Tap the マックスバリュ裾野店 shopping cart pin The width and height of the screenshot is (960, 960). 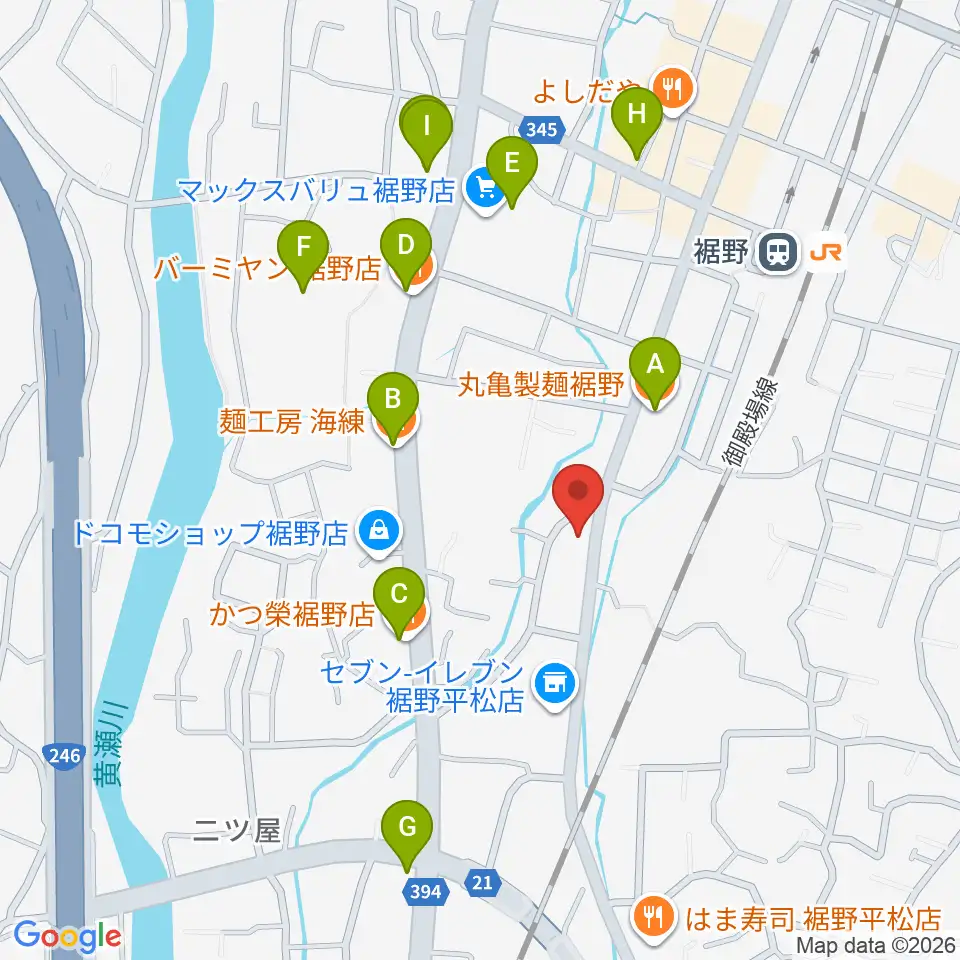tap(484, 191)
